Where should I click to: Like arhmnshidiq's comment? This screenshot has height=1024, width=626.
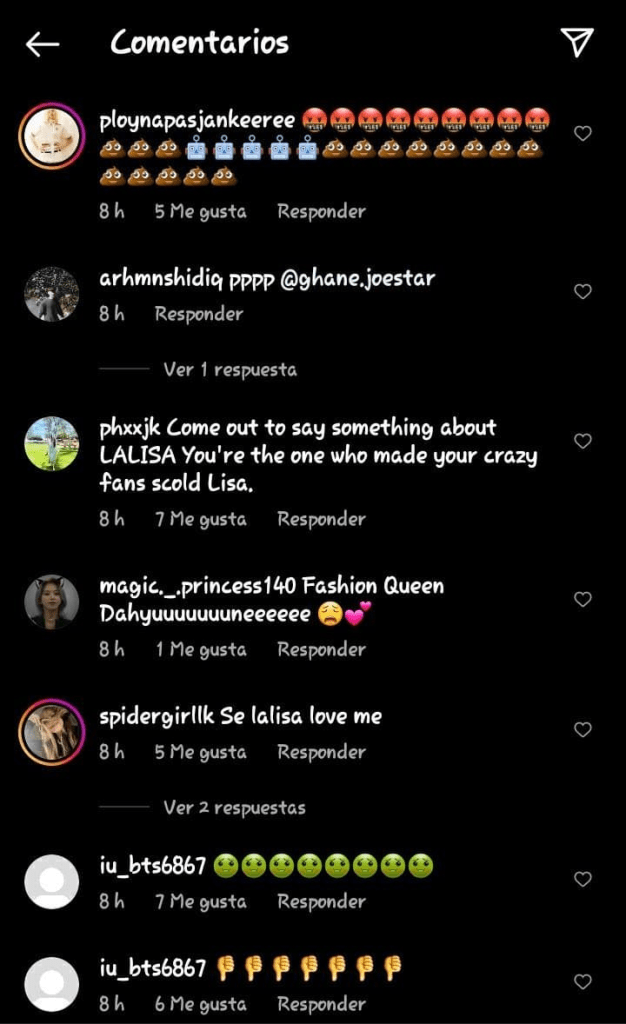coord(582,291)
